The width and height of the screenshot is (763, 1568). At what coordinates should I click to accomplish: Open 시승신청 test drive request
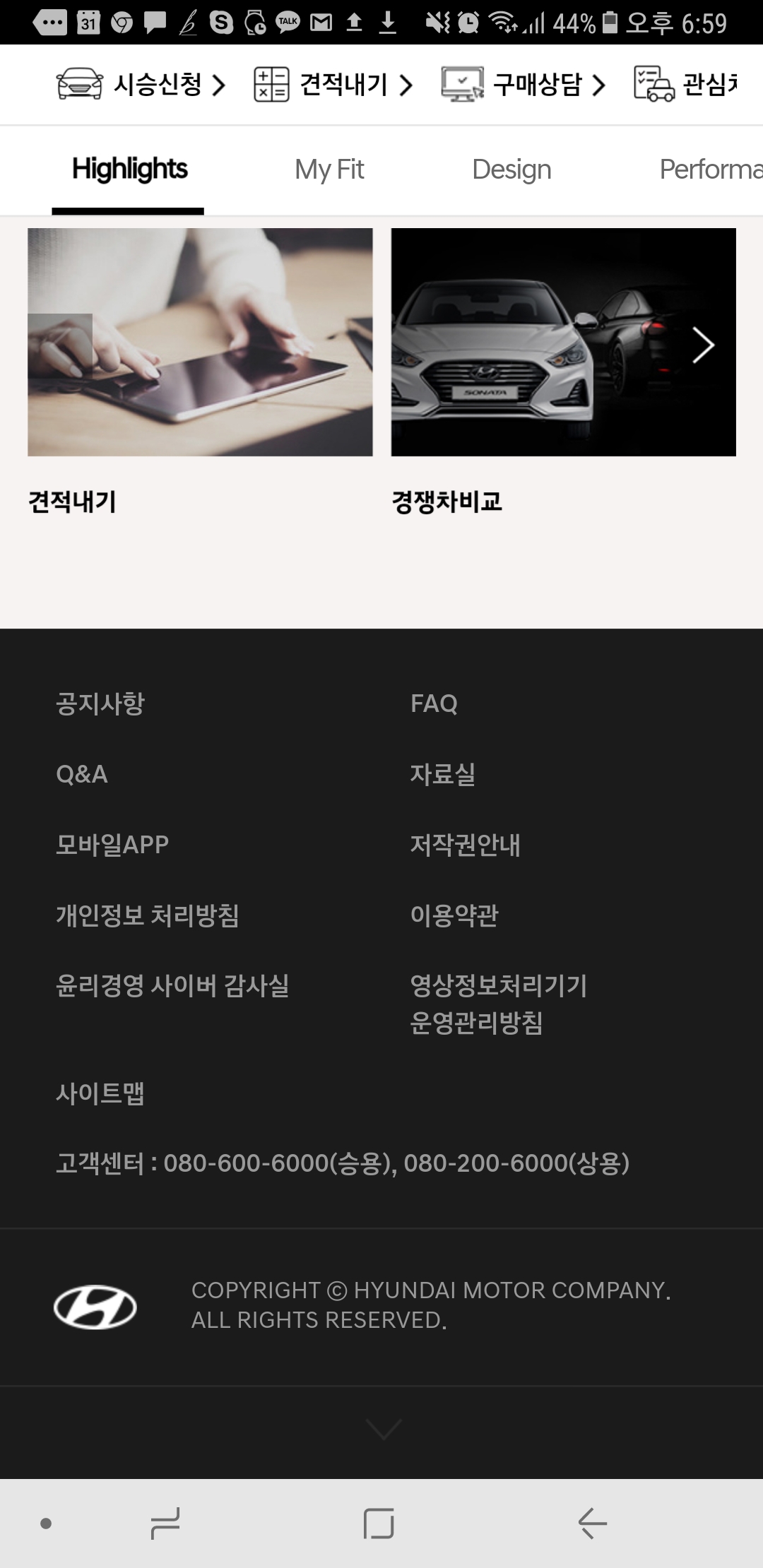click(x=141, y=85)
